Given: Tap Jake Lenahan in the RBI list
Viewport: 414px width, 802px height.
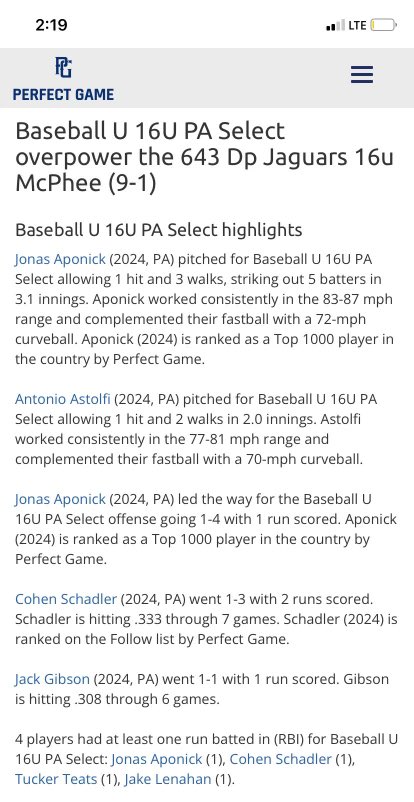Looking at the screenshot, I should click(168, 779).
